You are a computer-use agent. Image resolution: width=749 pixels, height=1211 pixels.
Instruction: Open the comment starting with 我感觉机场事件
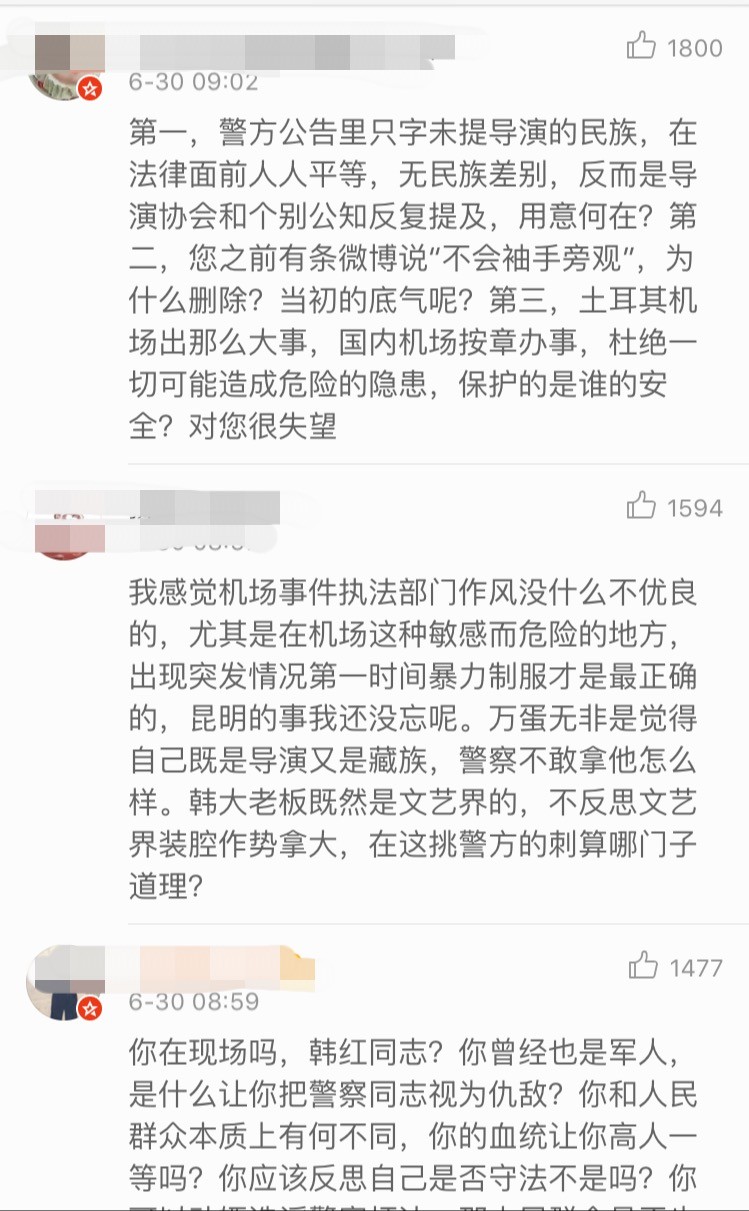[412, 738]
